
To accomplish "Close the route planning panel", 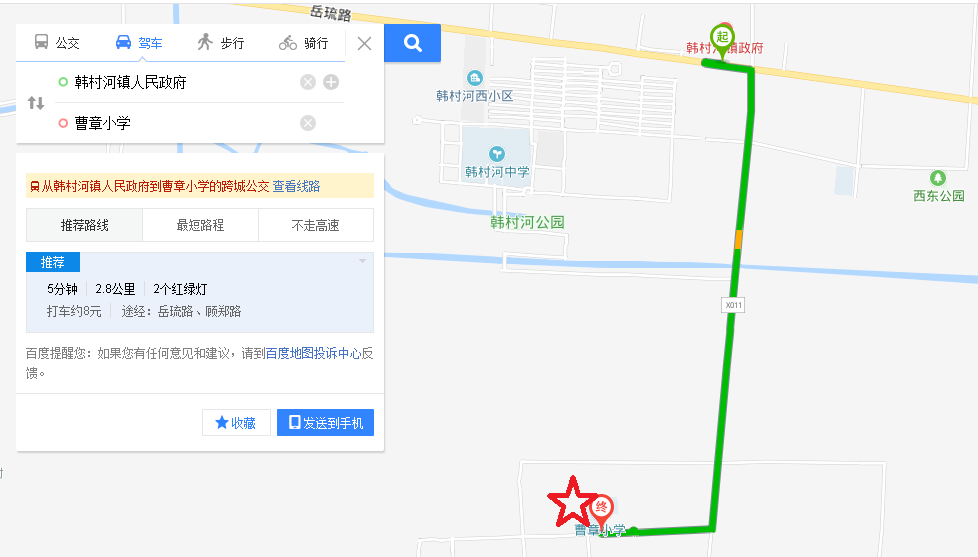I will [364, 43].
